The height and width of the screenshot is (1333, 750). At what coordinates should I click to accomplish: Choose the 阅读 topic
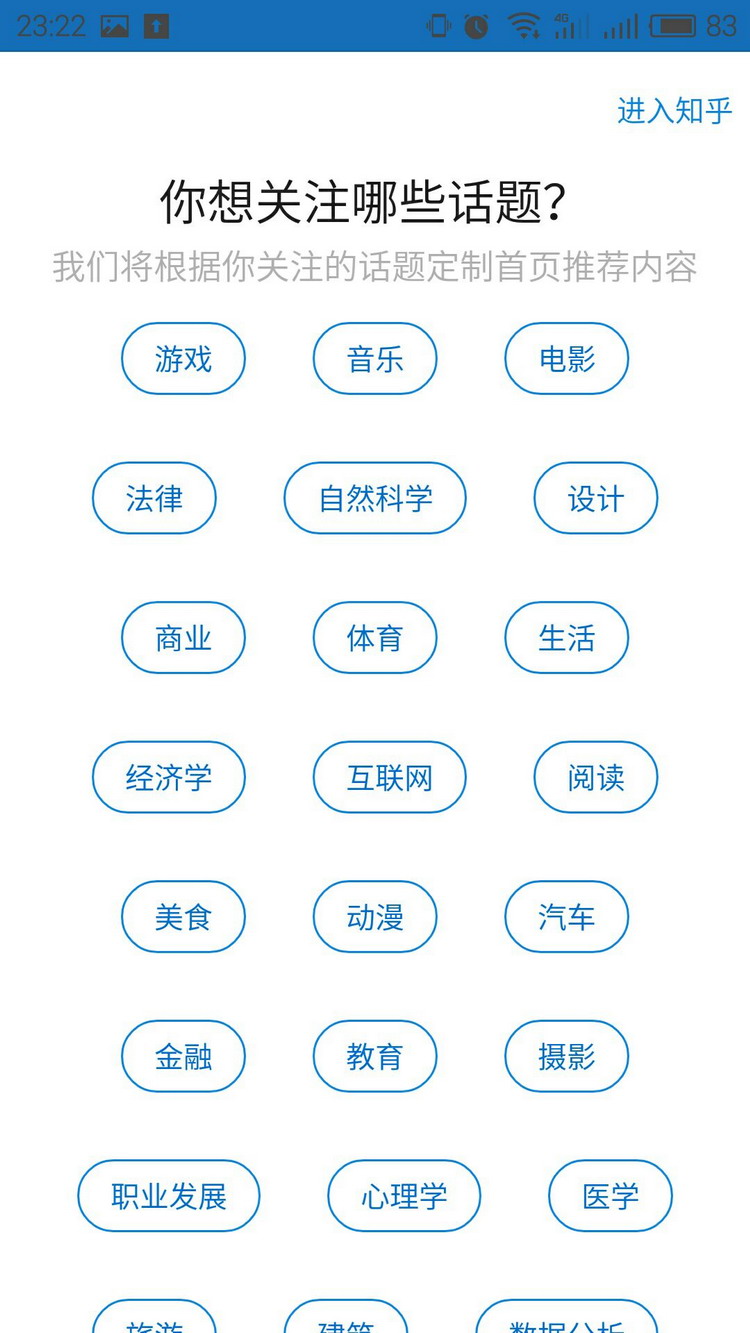(x=595, y=777)
